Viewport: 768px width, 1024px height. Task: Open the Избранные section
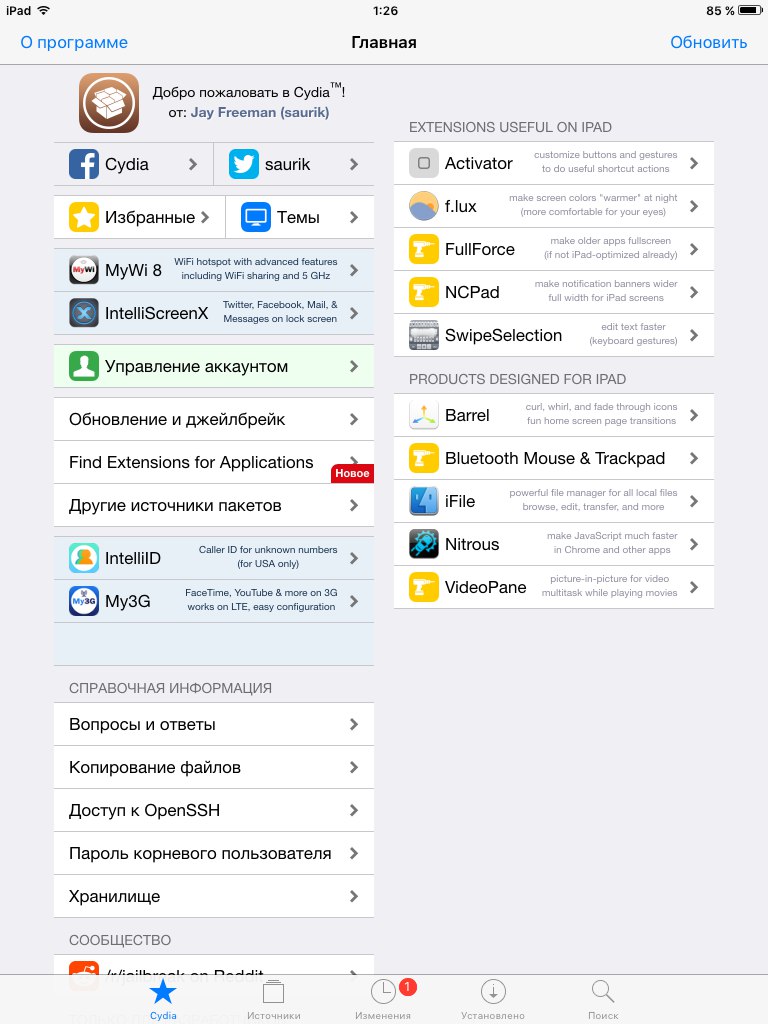[x=138, y=217]
